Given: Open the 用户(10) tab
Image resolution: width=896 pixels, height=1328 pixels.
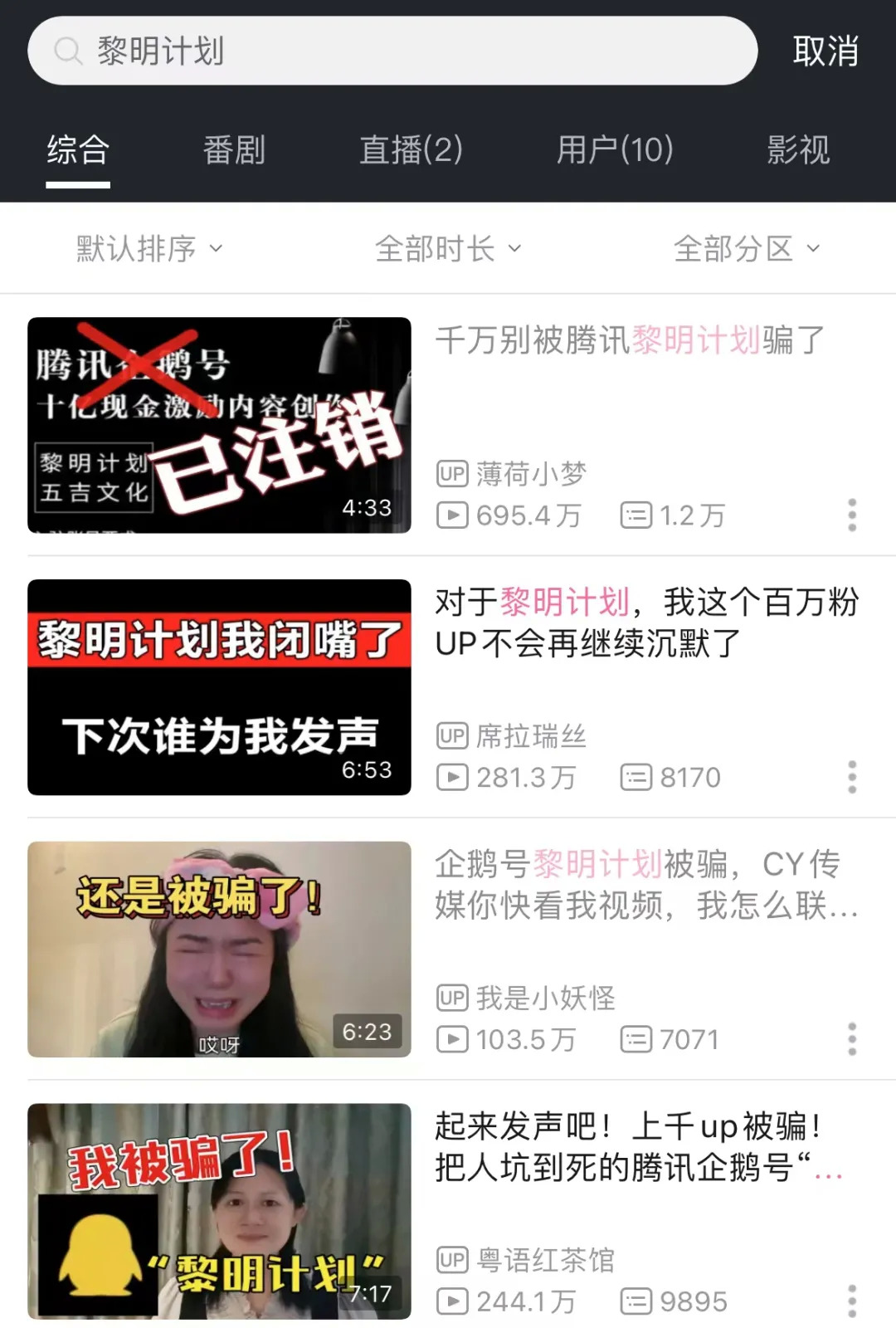Looking at the screenshot, I should pos(614,150).
